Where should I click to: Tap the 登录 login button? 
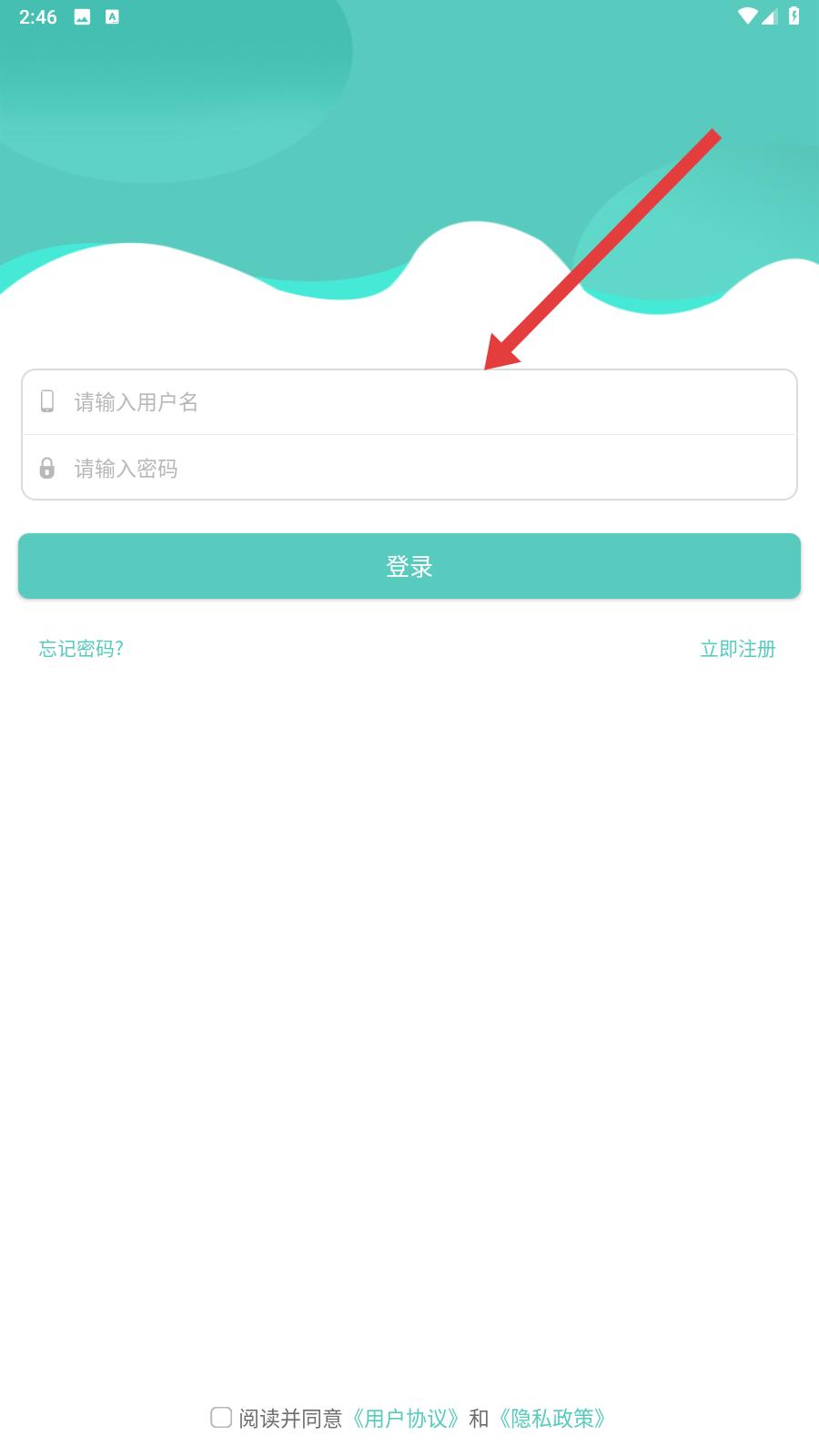click(409, 566)
